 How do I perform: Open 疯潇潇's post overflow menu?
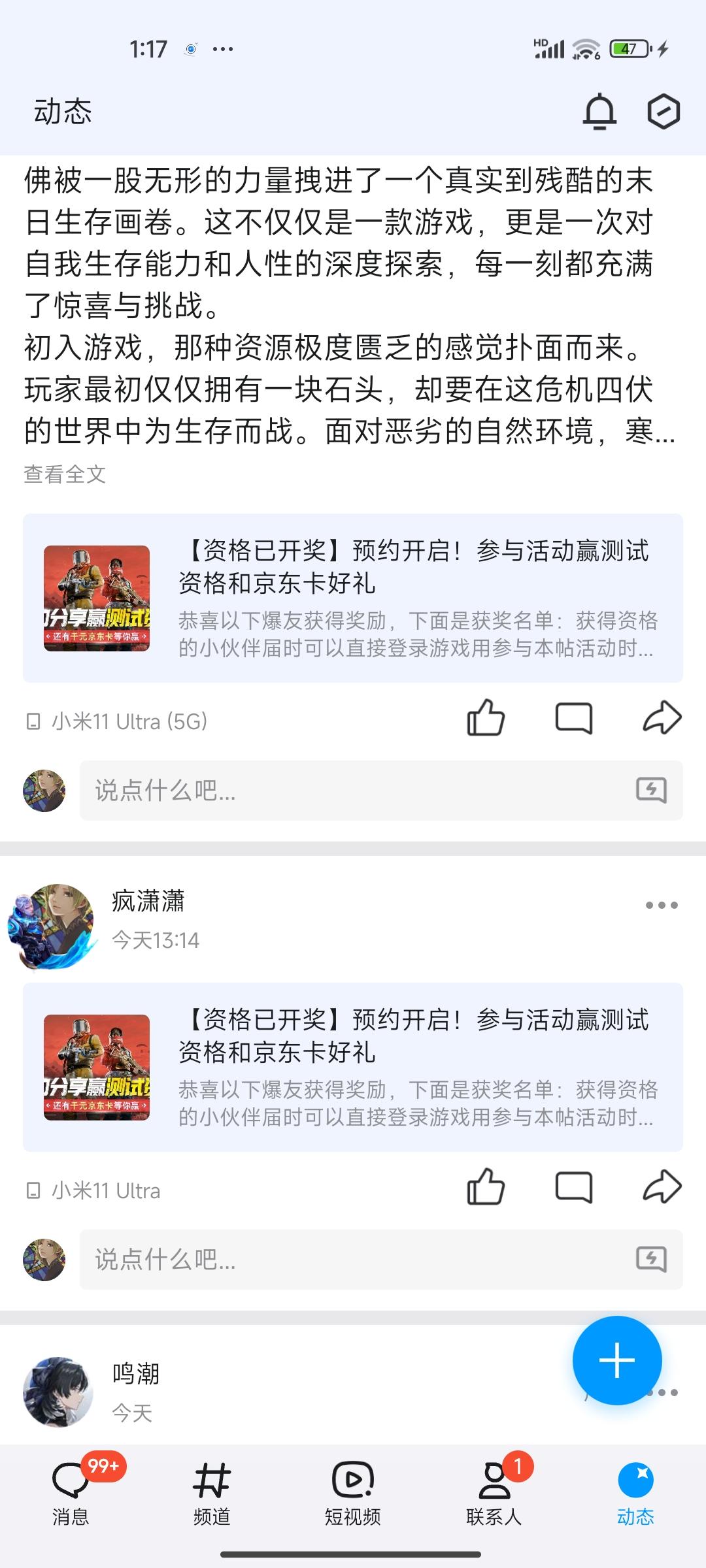coord(661,905)
